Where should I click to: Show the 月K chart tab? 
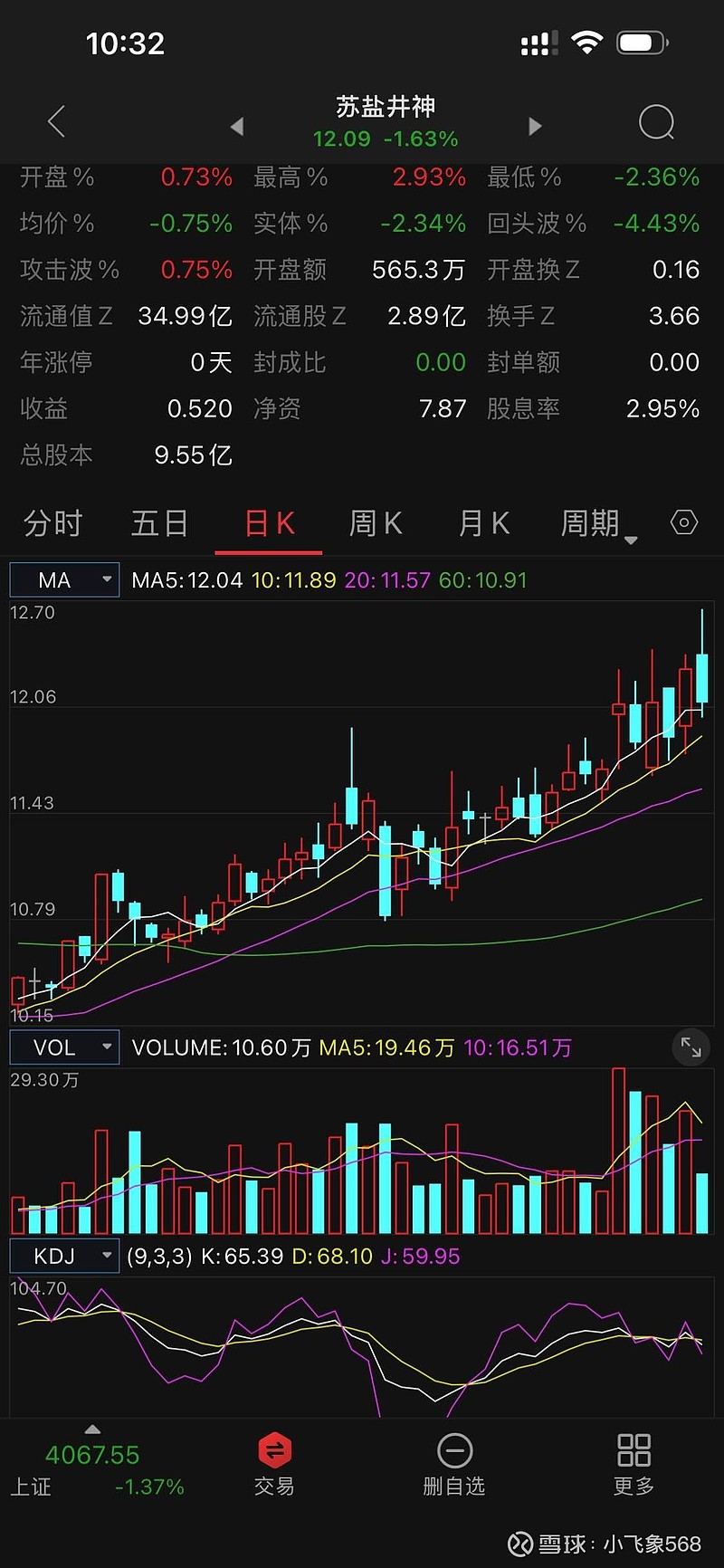point(483,523)
